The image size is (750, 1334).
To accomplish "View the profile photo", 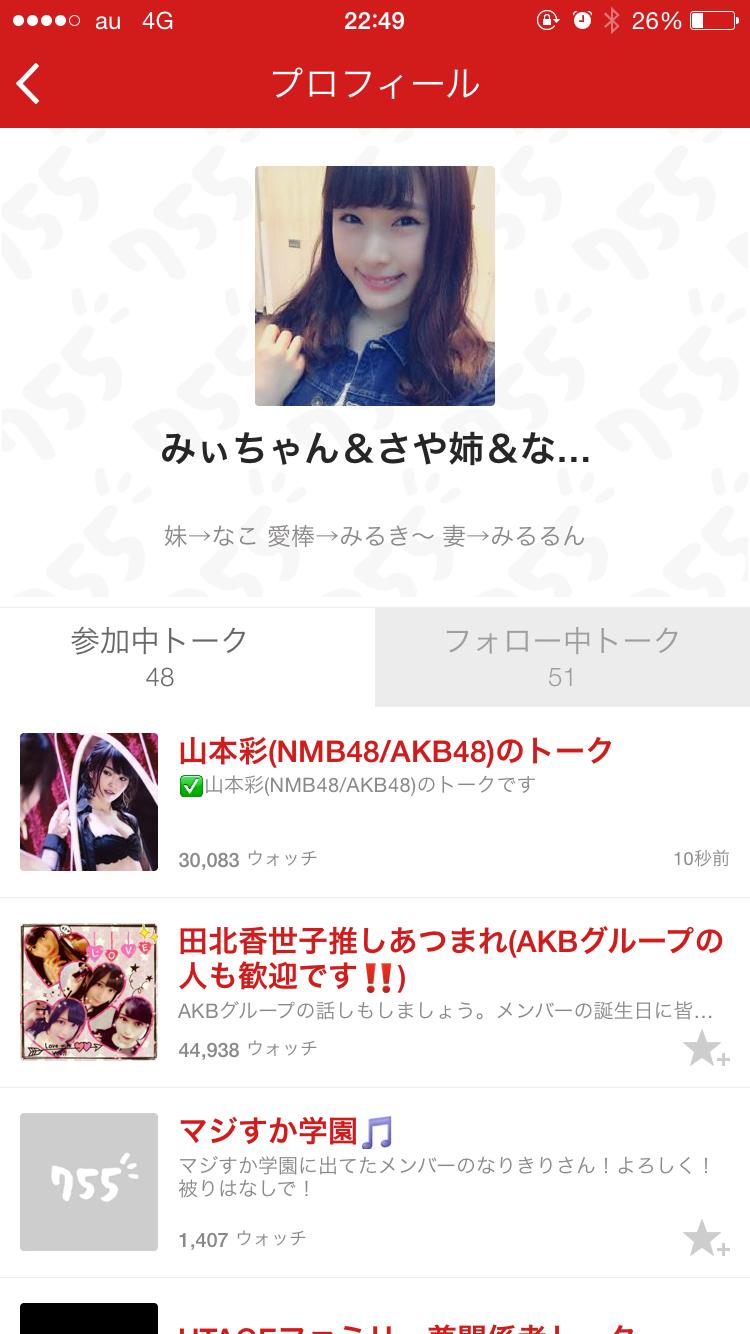I will (375, 286).
